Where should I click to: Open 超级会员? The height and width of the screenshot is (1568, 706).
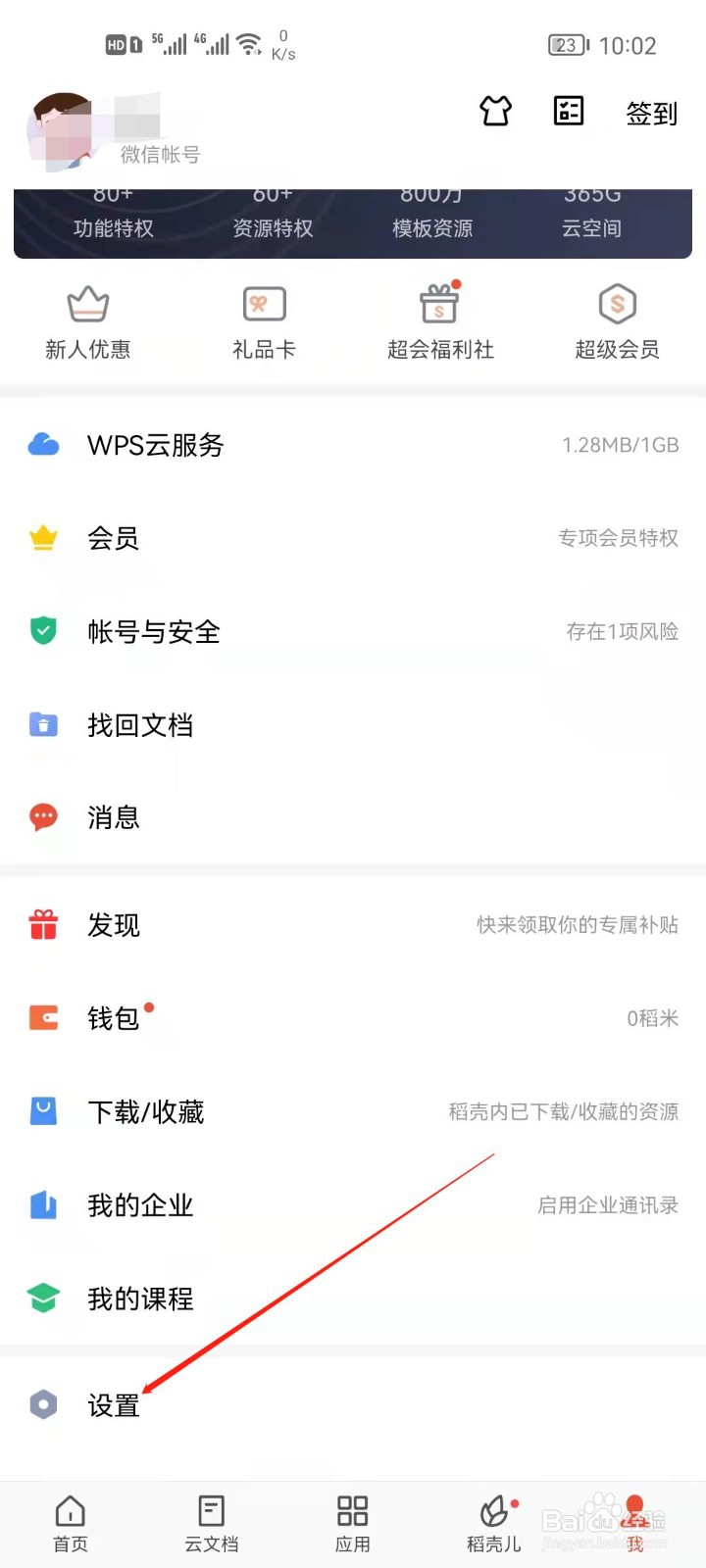(x=617, y=322)
